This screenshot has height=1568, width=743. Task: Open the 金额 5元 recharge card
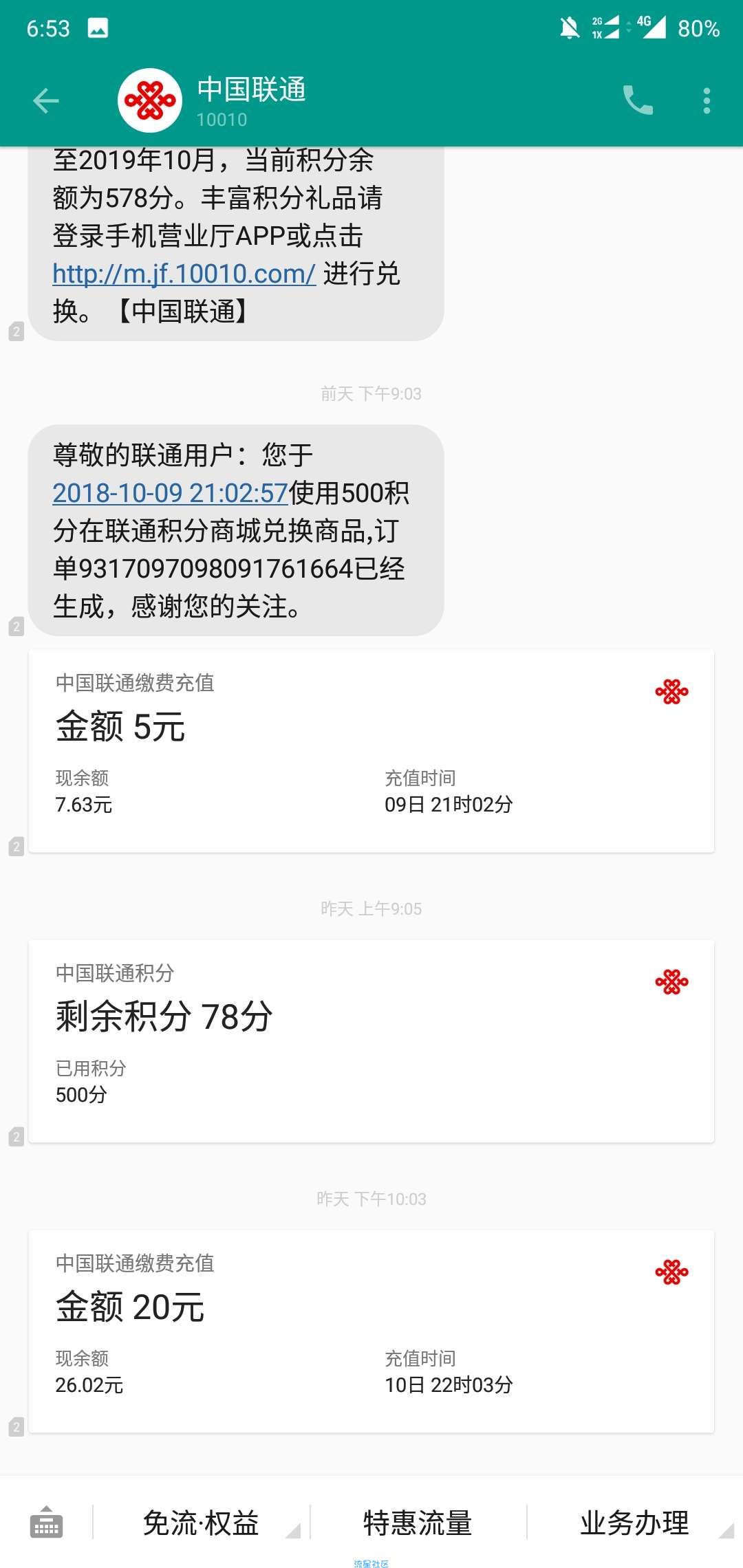(371, 751)
